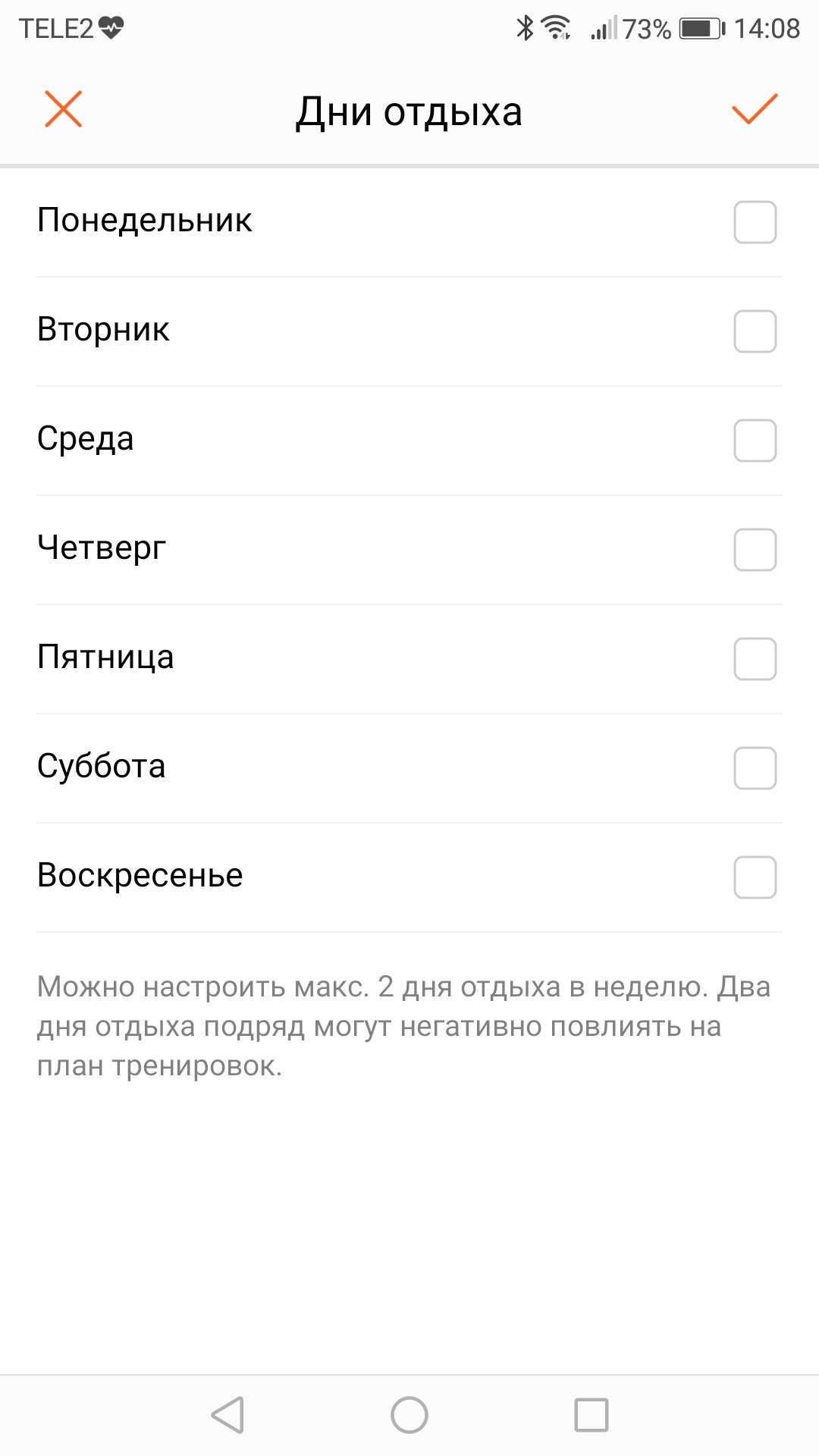Select Вторник as a rest day

coord(755,331)
